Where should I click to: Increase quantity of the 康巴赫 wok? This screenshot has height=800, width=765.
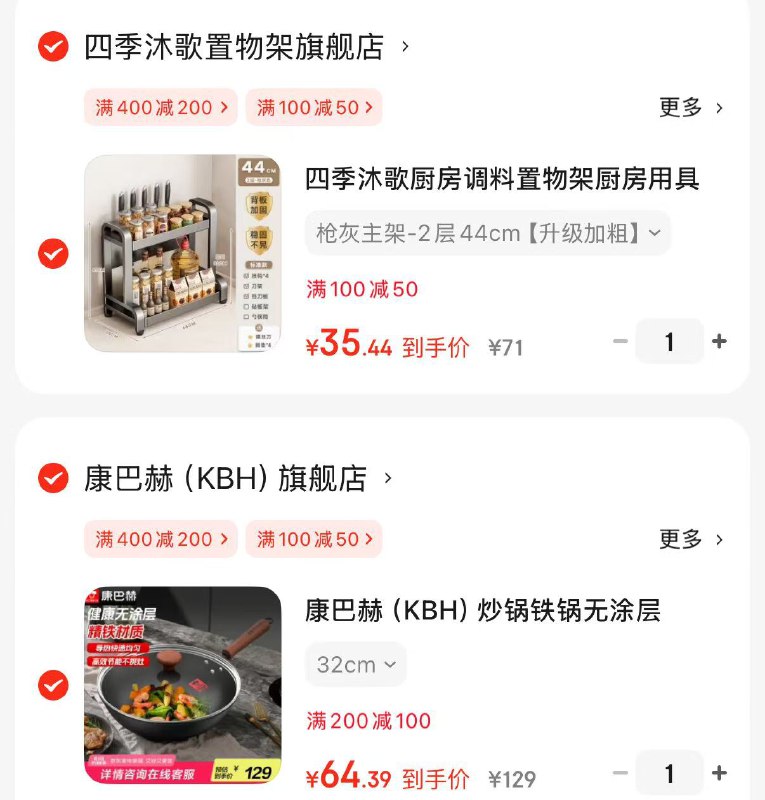click(x=719, y=773)
